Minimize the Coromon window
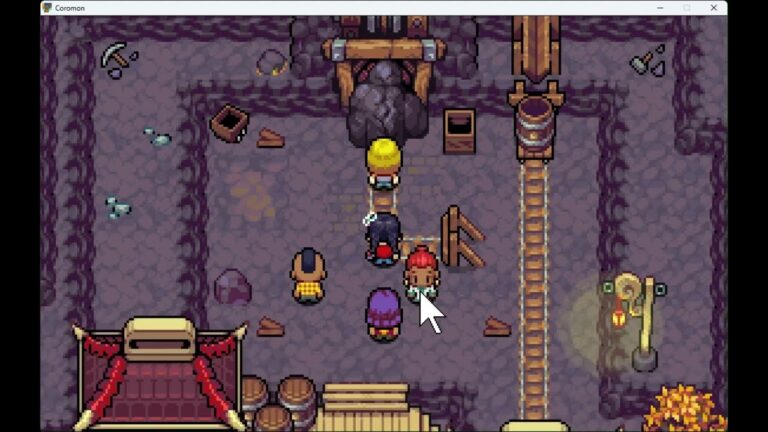This screenshot has width=768, height=432. point(660,7)
